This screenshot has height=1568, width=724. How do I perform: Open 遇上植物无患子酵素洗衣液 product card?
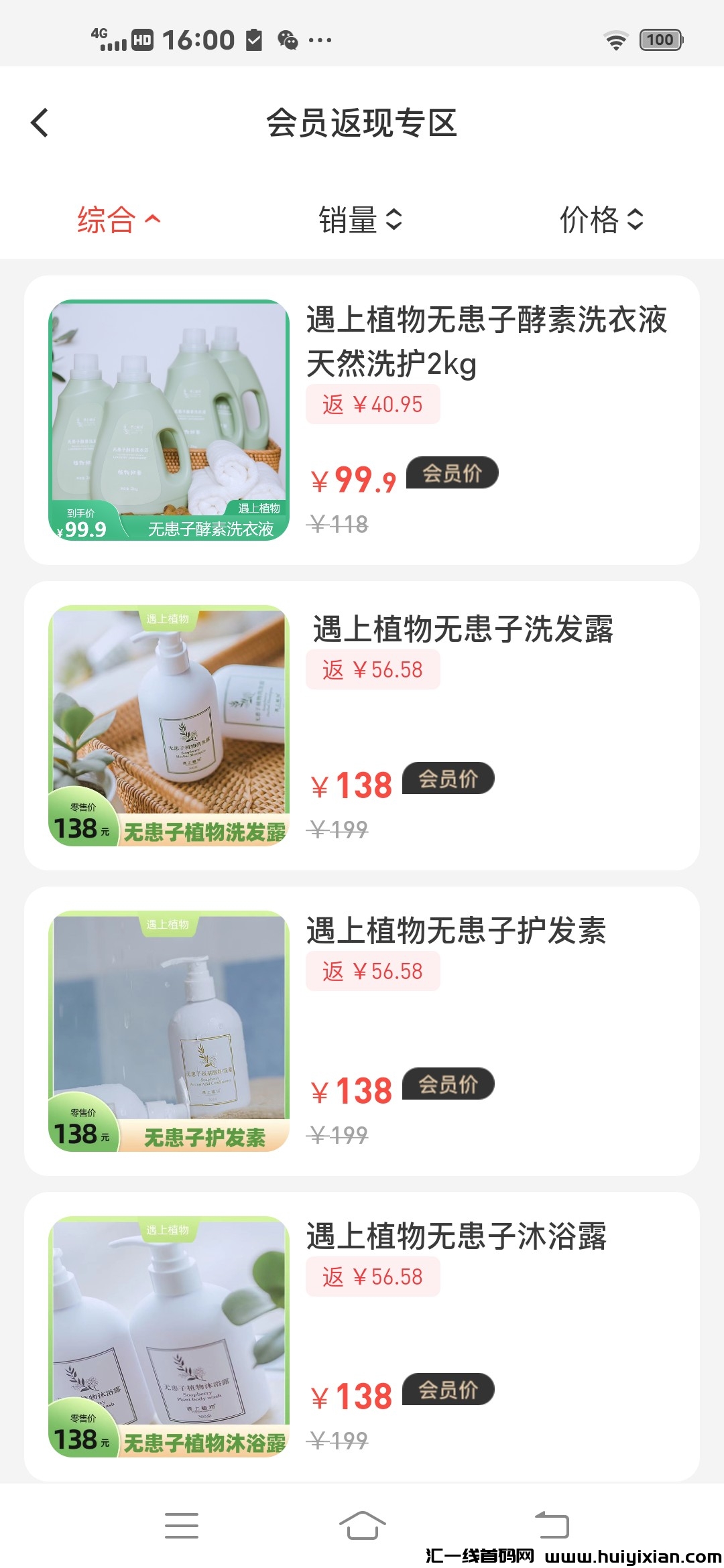pyautogui.click(x=362, y=420)
